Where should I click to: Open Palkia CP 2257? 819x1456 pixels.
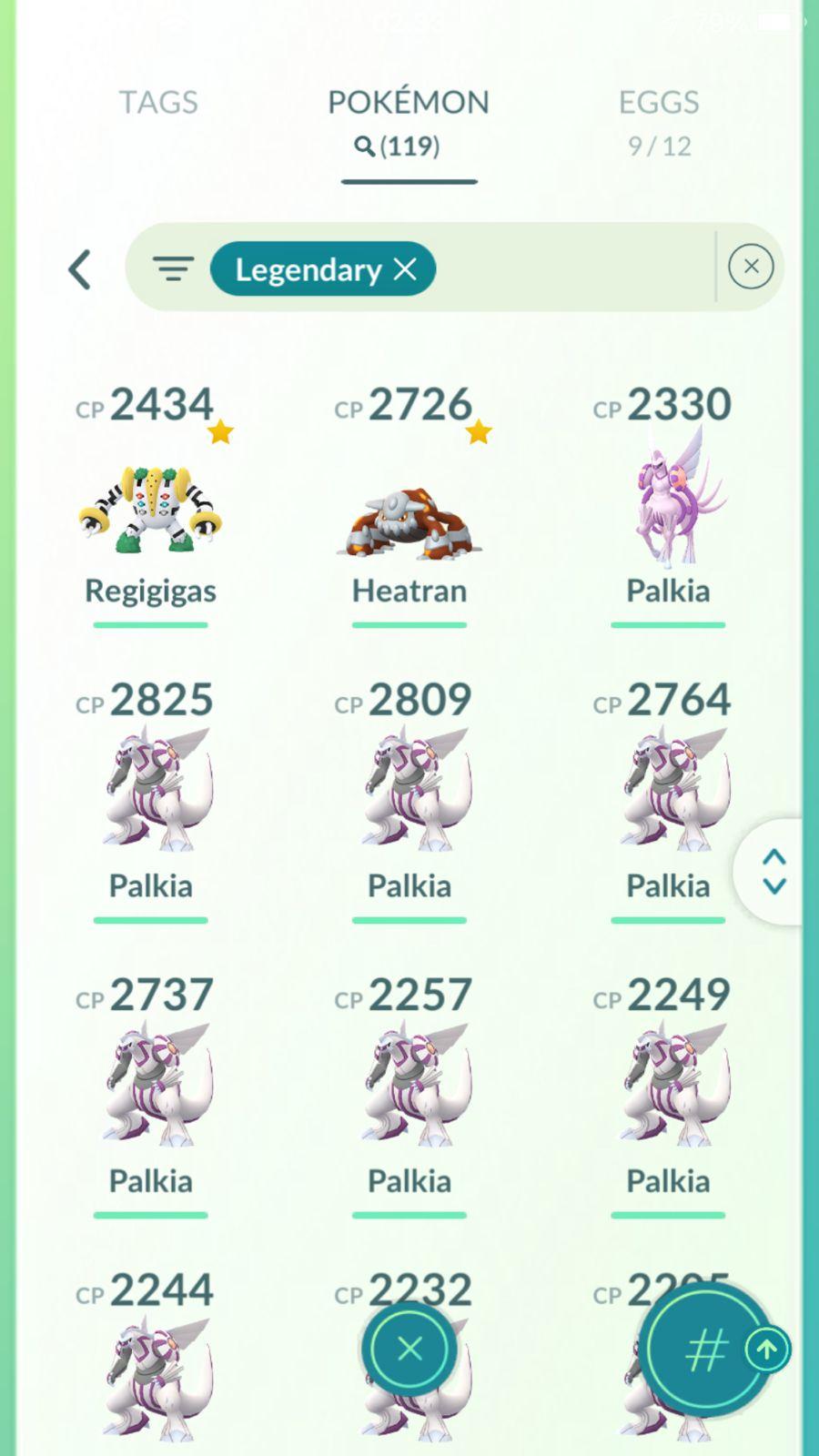pos(409,1087)
